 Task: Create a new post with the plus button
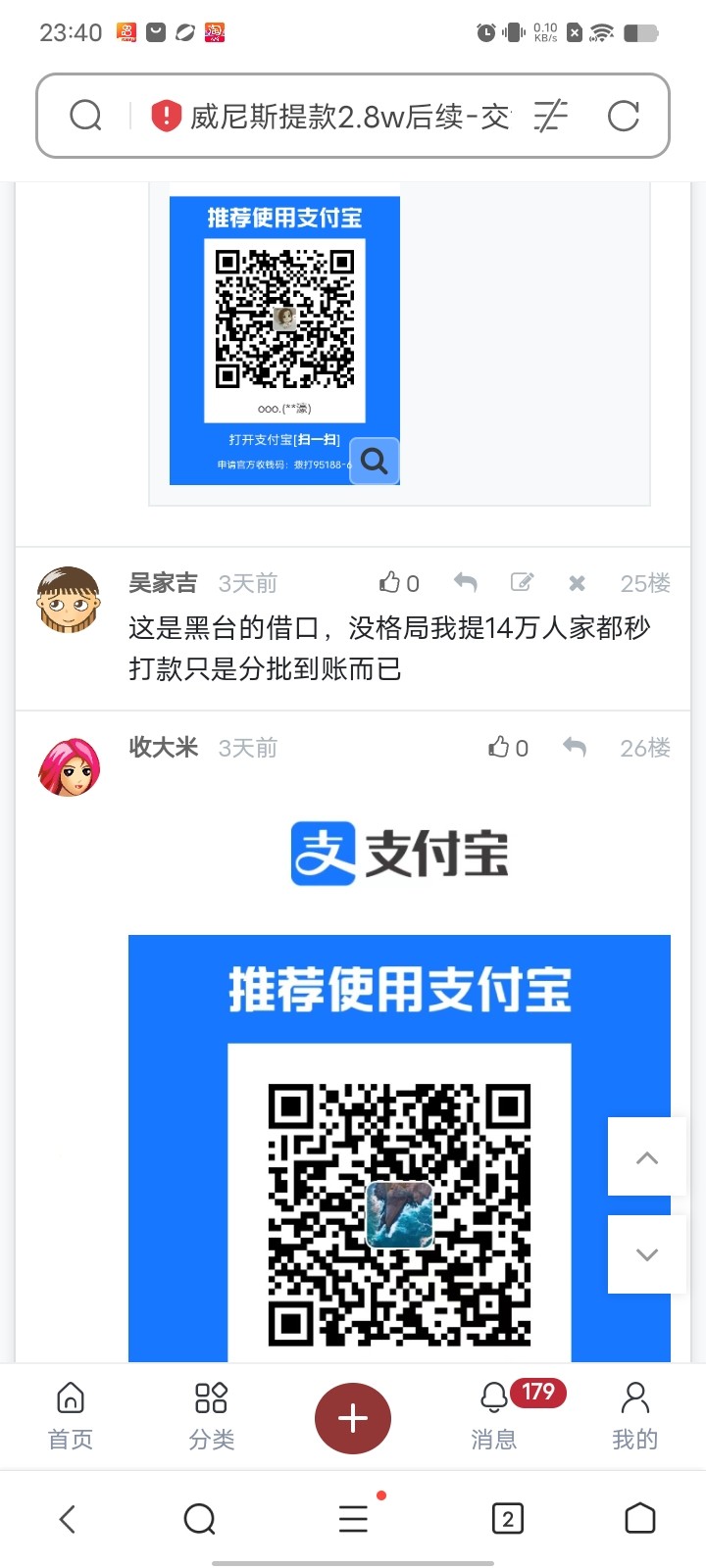tap(353, 1418)
